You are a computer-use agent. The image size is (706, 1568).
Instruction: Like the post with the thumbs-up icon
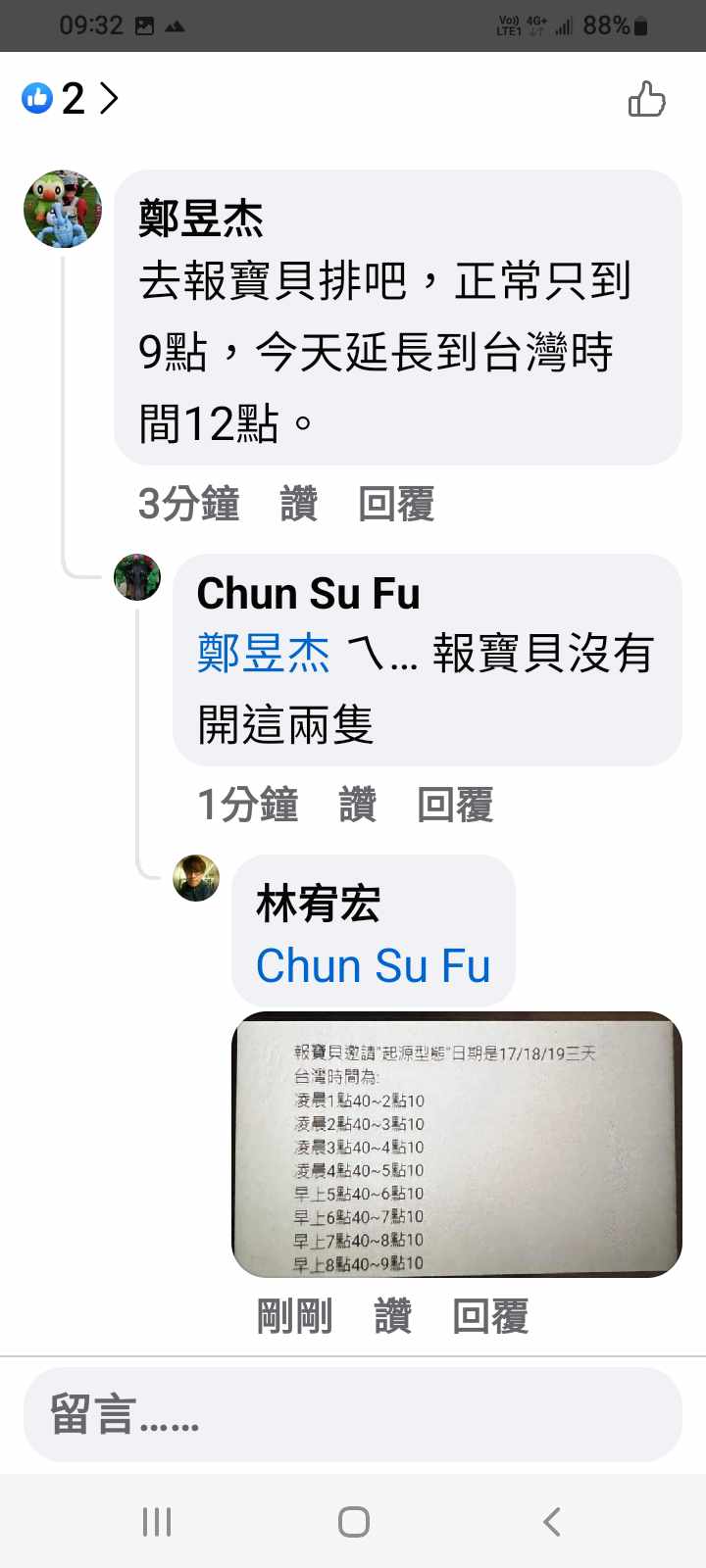click(646, 99)
